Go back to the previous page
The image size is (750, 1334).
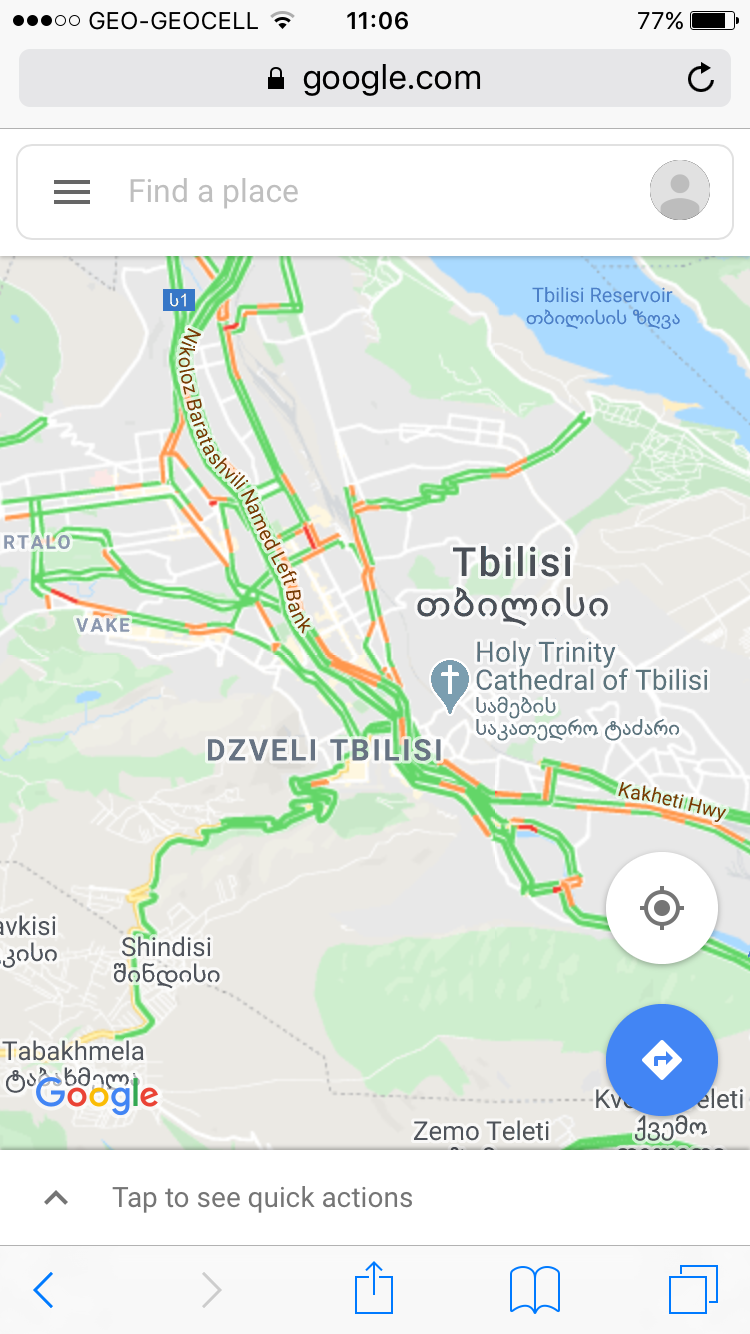click(43, 1290)
